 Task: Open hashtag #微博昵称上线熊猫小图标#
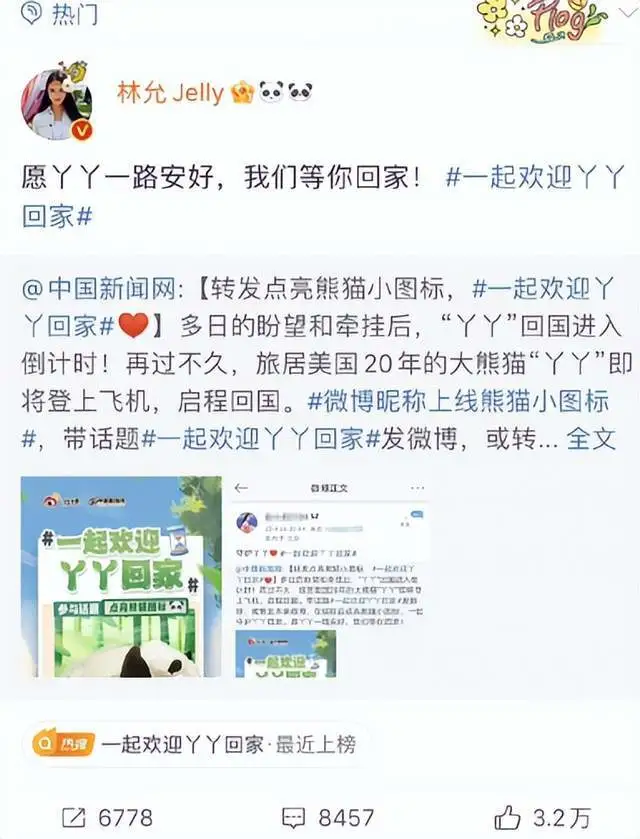tap(472, 401)
